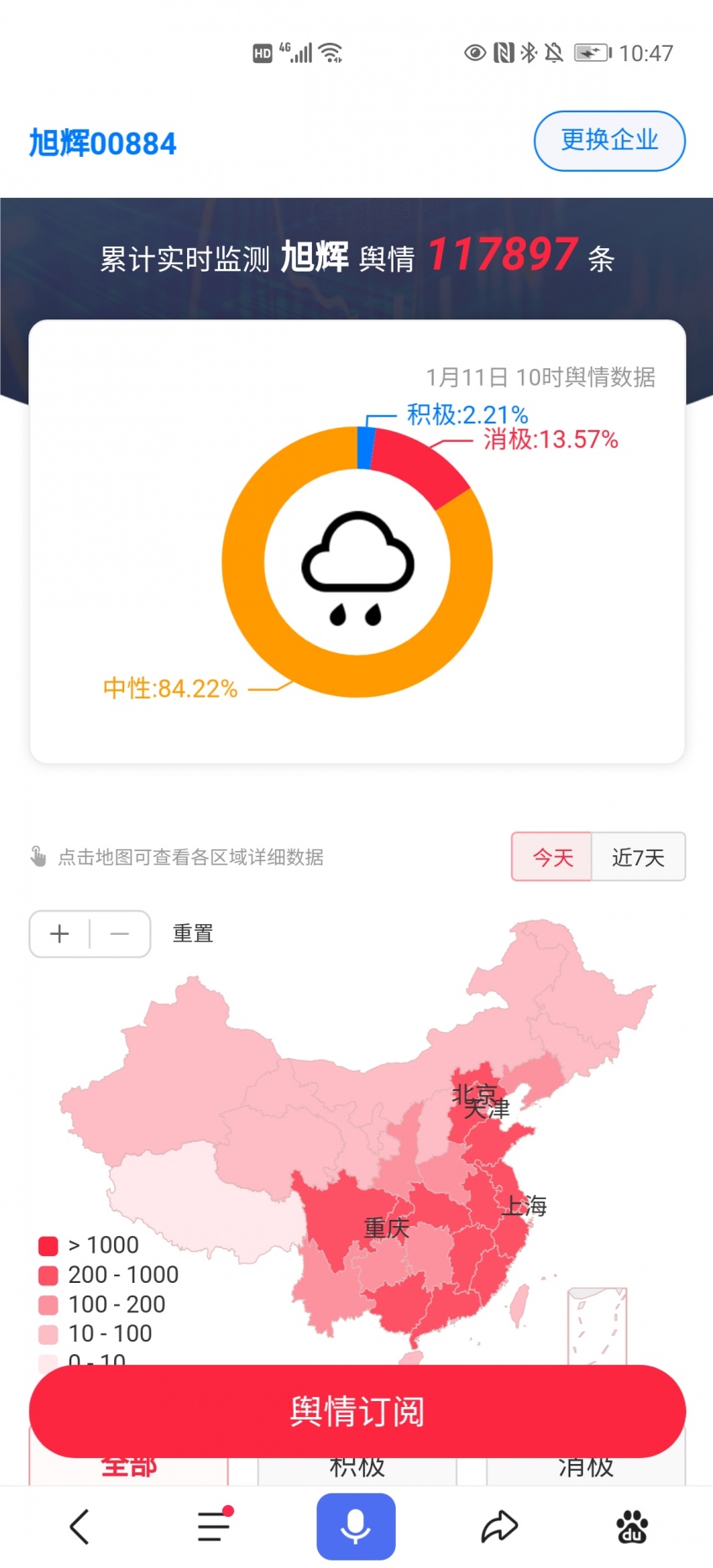Image resolution: width=713 pixels, height=1568 pixels.
Task: Zoom in the map with plus
Action: click(60, 934)
